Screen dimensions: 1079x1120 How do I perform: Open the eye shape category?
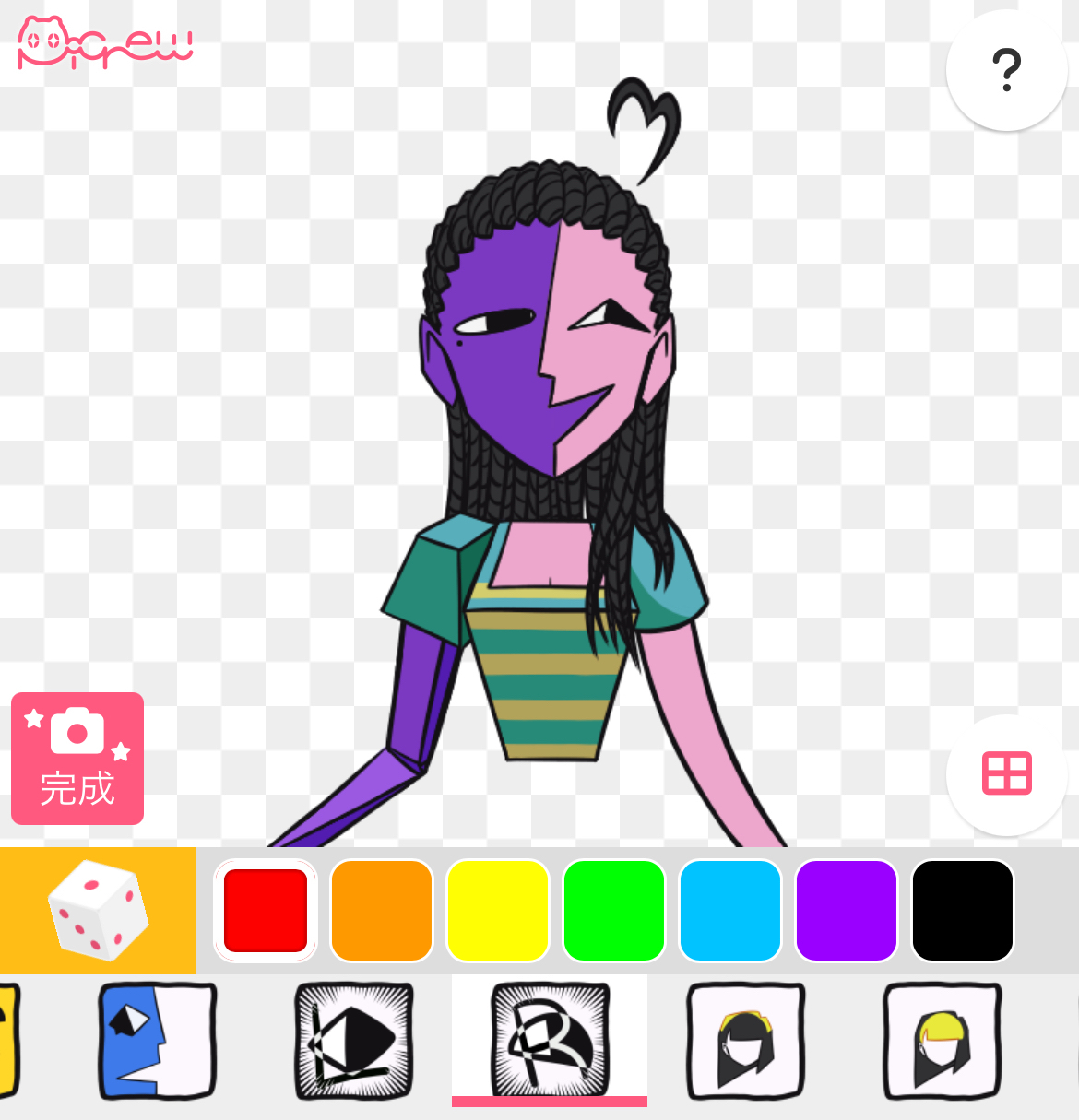353,1041
